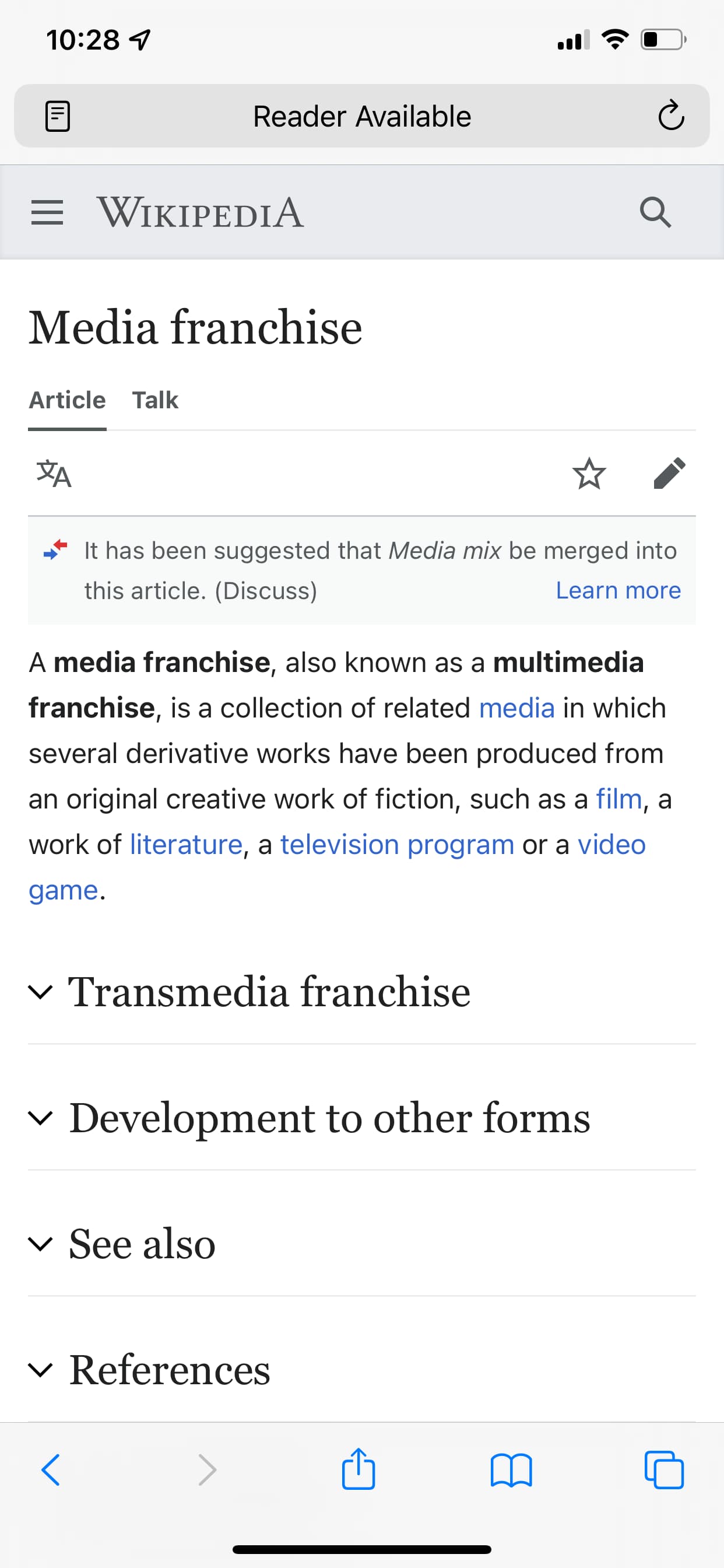Switch to the Talk tab
Viewport: 724px width, 1568px height.
click(x=155, y=400)
